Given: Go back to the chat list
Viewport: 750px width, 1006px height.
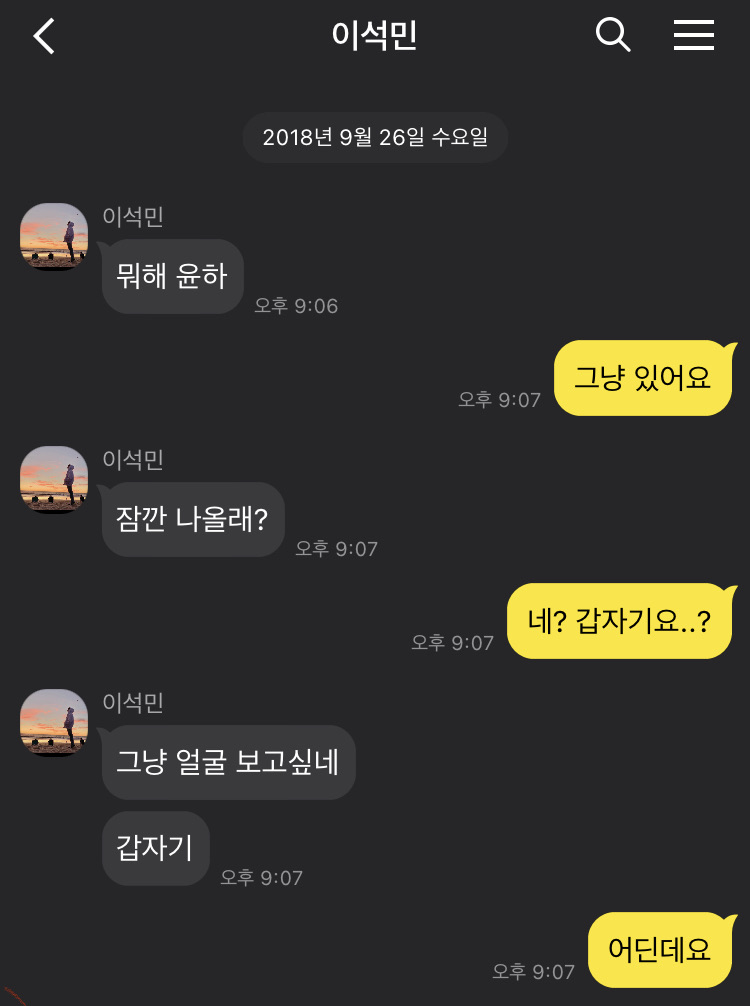Looking at the screenshot, I should point(44,36).
